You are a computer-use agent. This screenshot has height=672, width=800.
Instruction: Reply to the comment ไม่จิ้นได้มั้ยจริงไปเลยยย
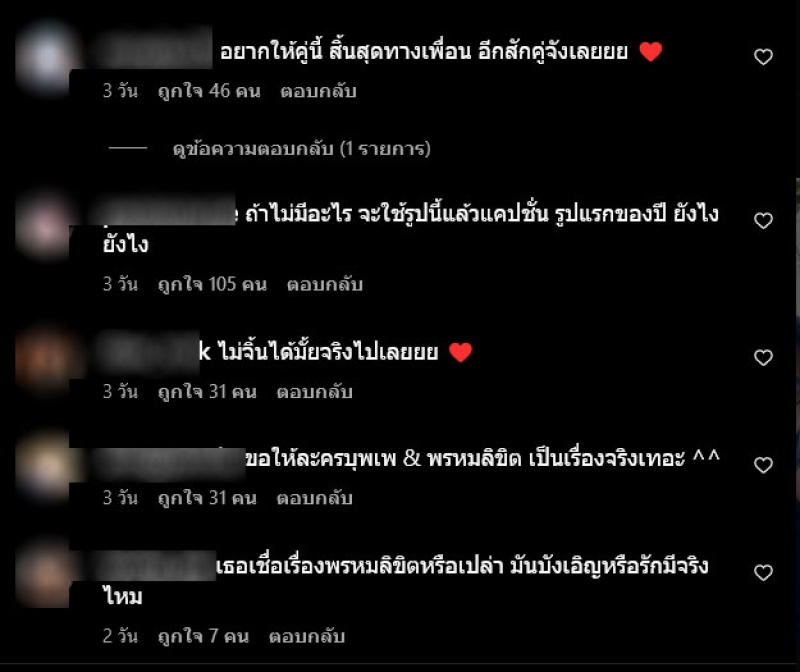point(314,392)
